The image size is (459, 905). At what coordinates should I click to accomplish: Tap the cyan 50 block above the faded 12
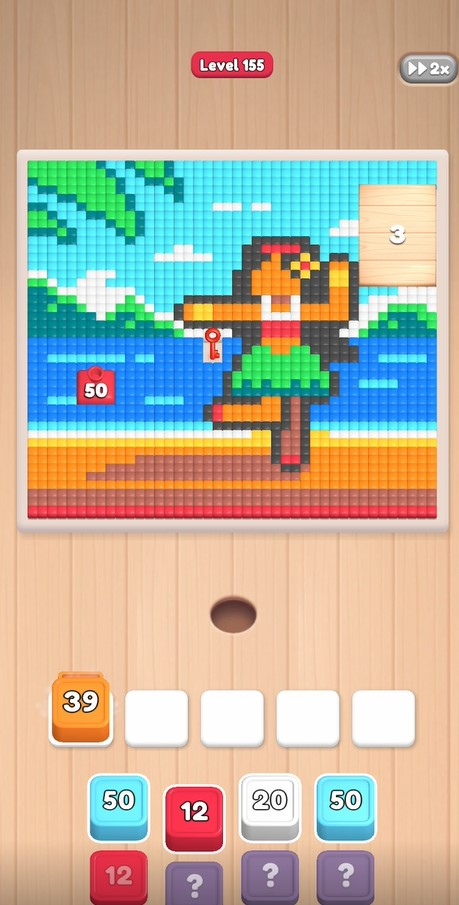[x=118, y=806]
